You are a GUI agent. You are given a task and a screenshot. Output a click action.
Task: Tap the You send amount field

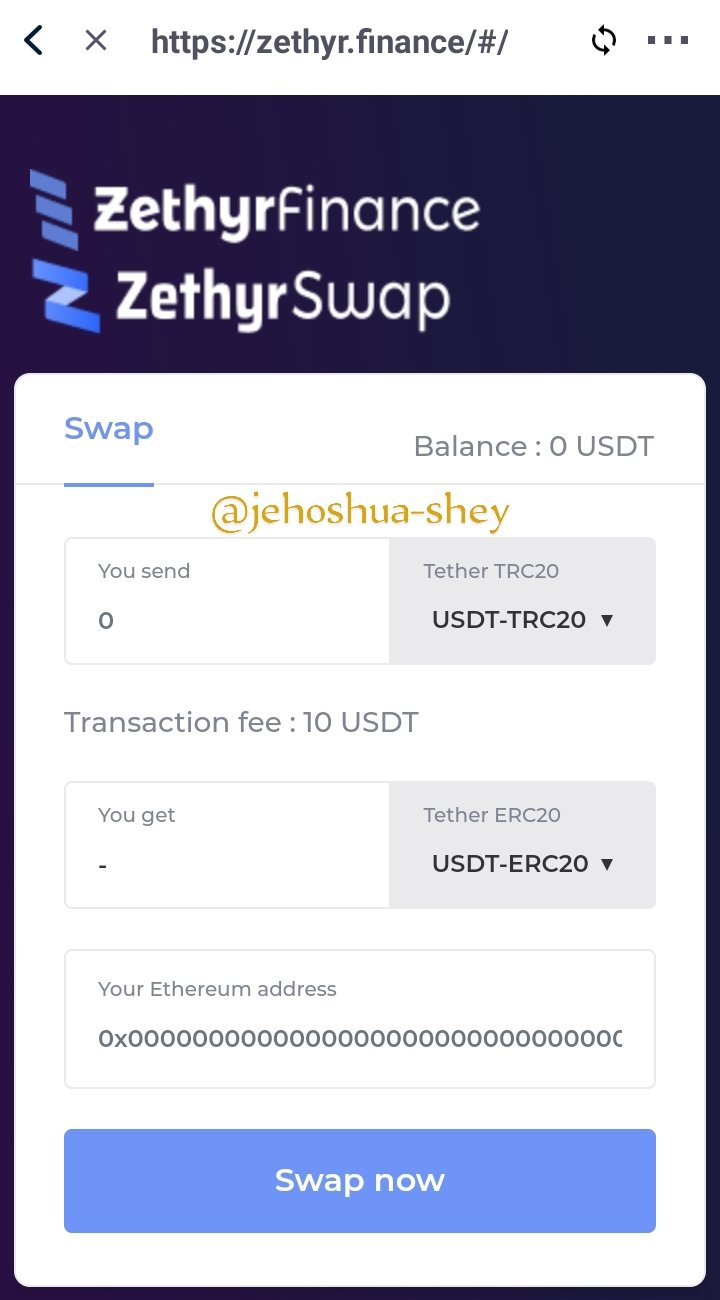point(227,601)
